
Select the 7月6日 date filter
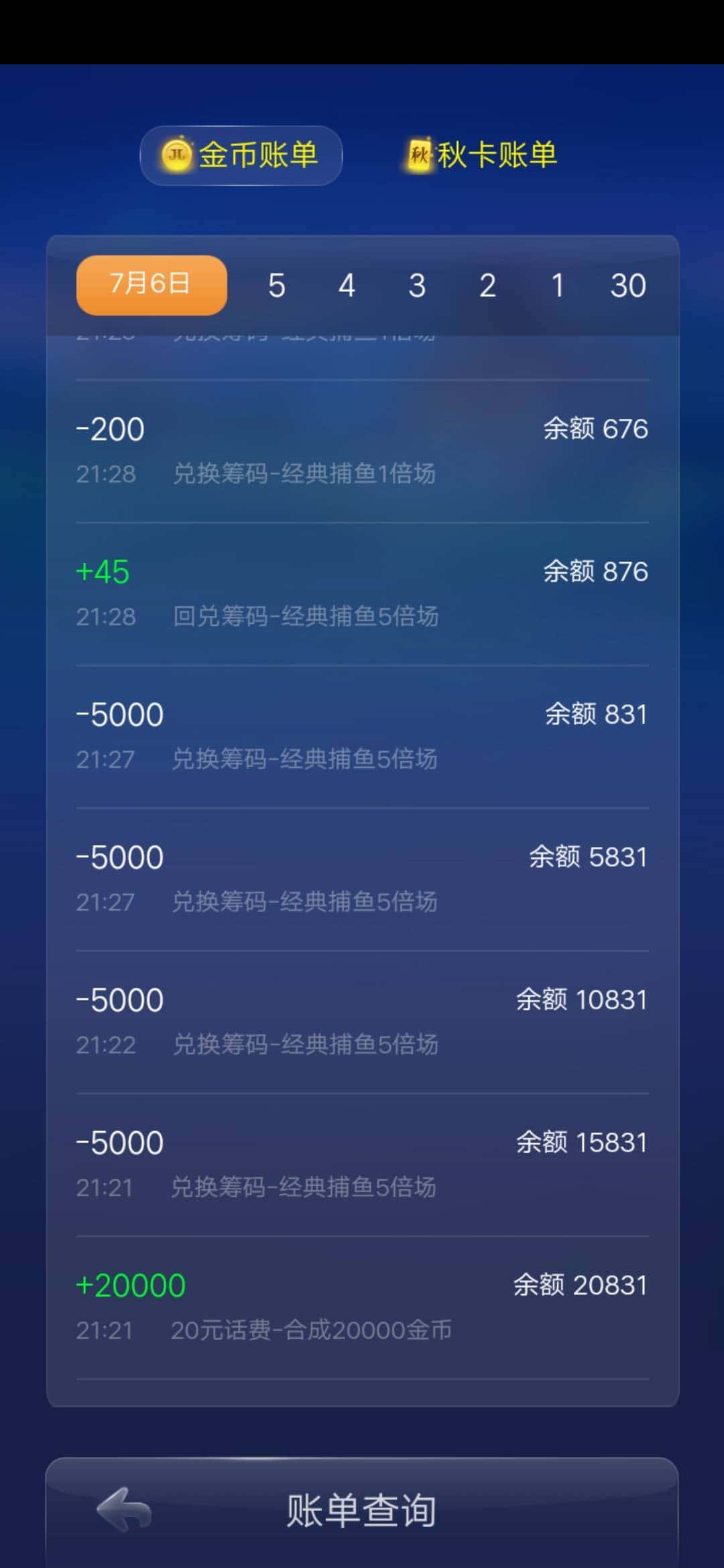click(x=150, y=285)
